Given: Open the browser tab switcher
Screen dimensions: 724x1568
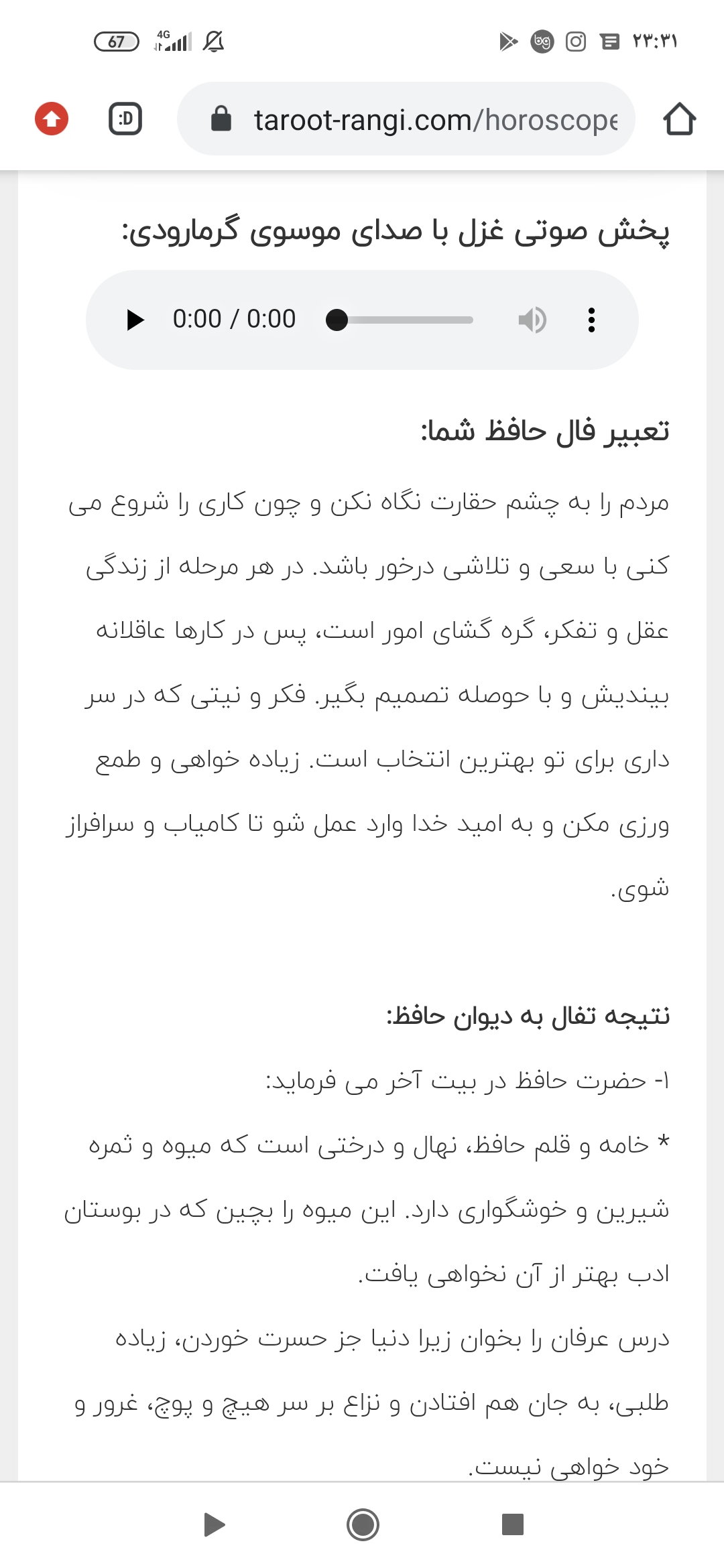Looking at the screenshot, I should pos(125,120).
